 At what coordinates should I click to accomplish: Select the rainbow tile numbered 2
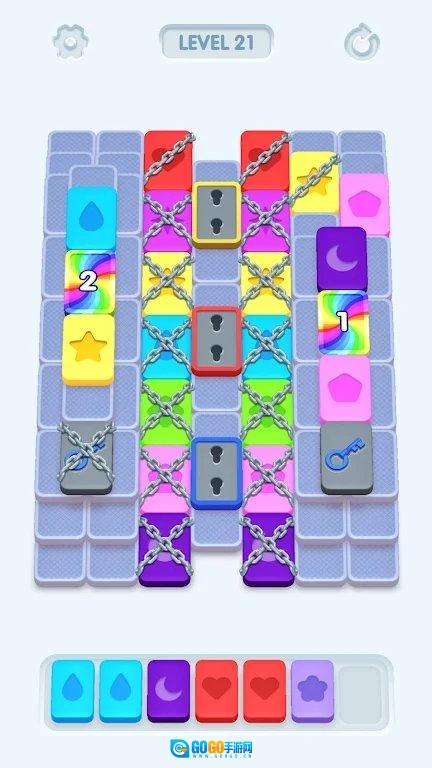point(89,282)
